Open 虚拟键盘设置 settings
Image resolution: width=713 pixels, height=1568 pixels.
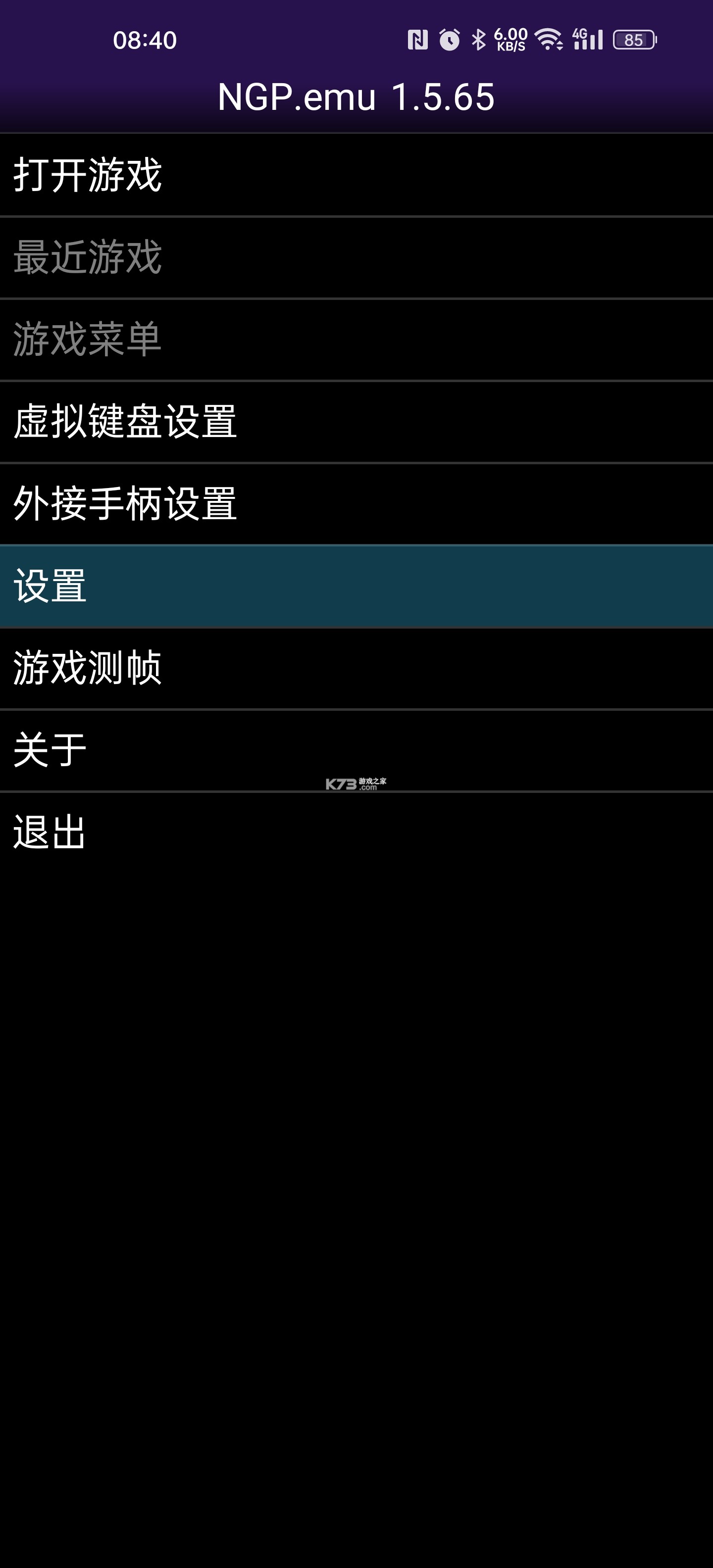click(x=356, y=422)
